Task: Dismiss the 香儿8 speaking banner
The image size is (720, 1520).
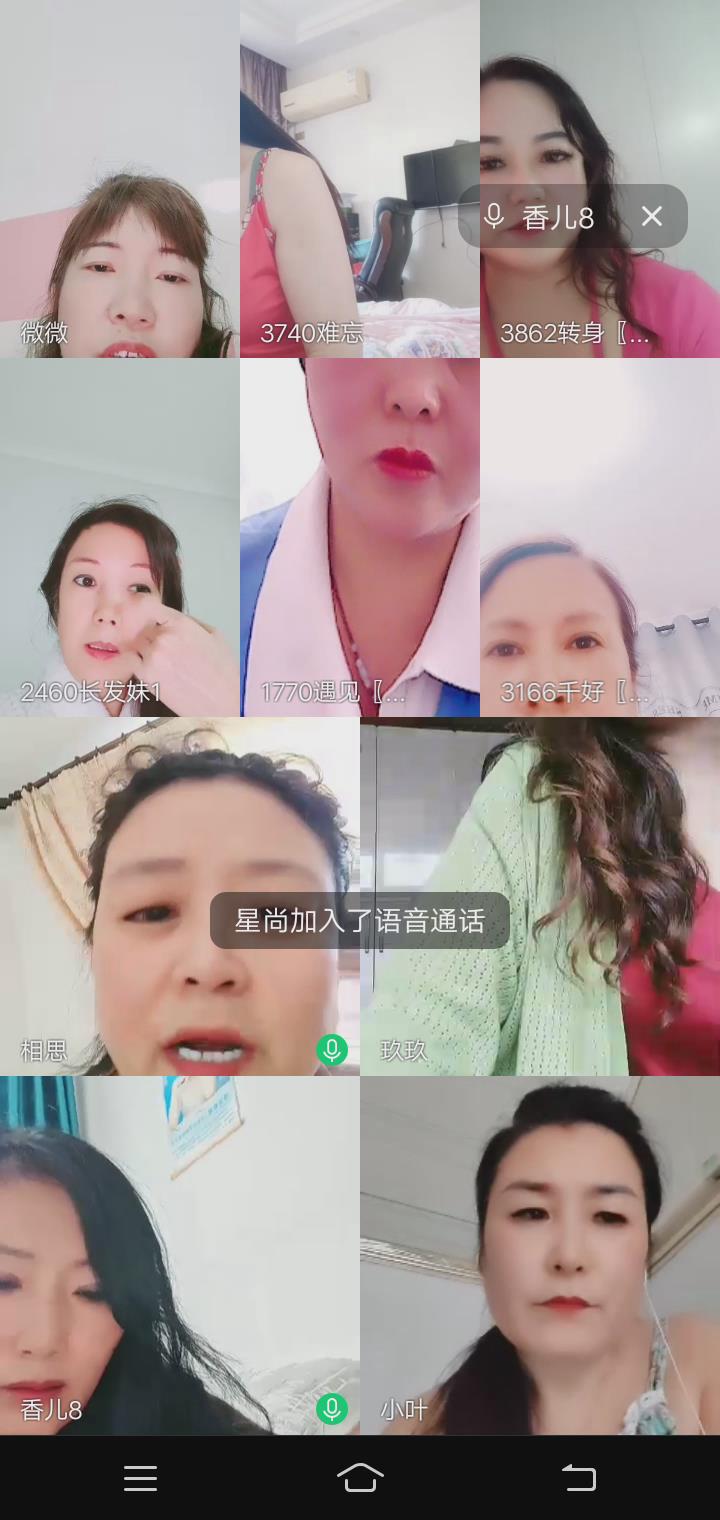Action: [x=652, y=216]
